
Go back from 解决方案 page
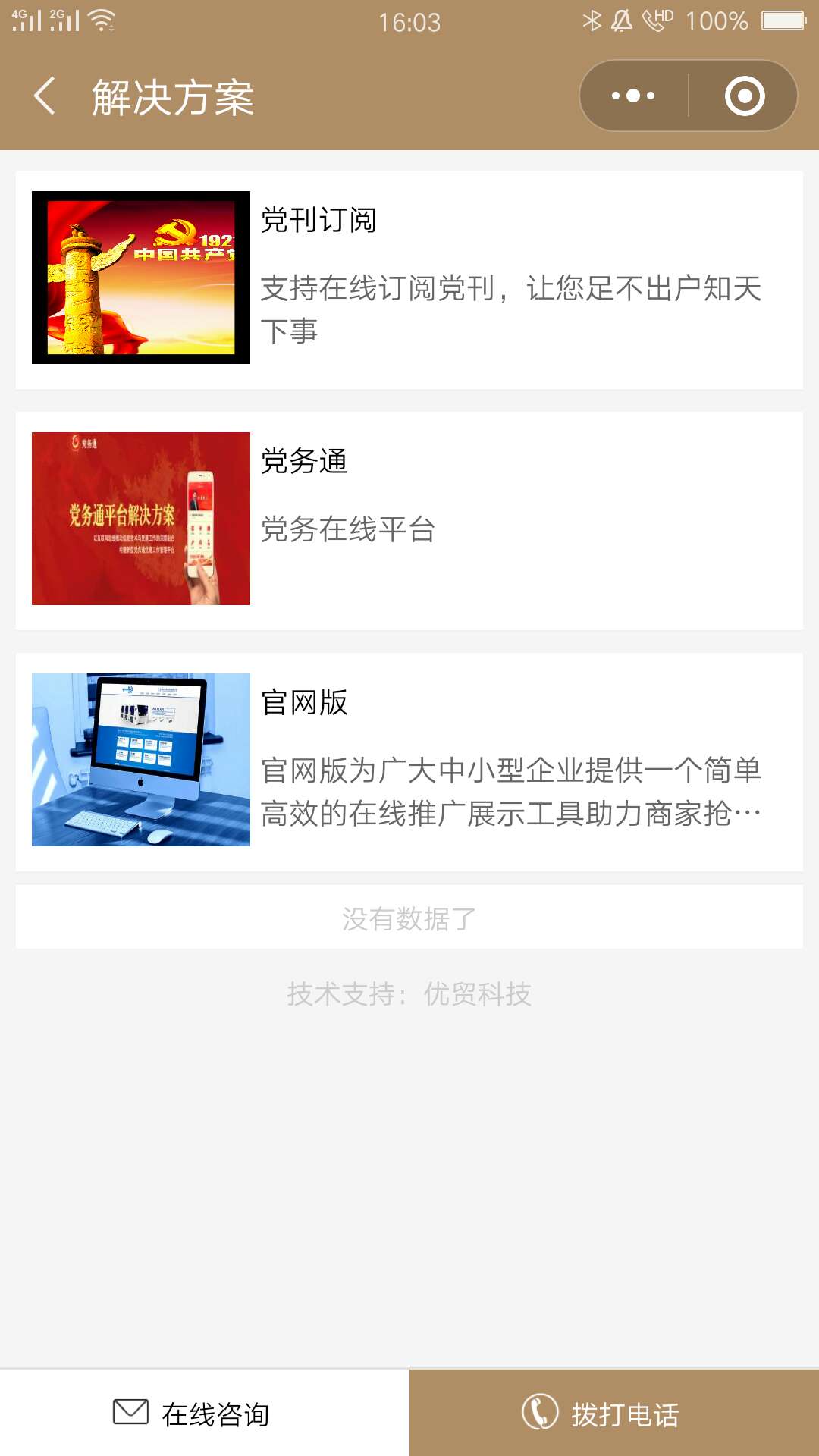(45, 96)
